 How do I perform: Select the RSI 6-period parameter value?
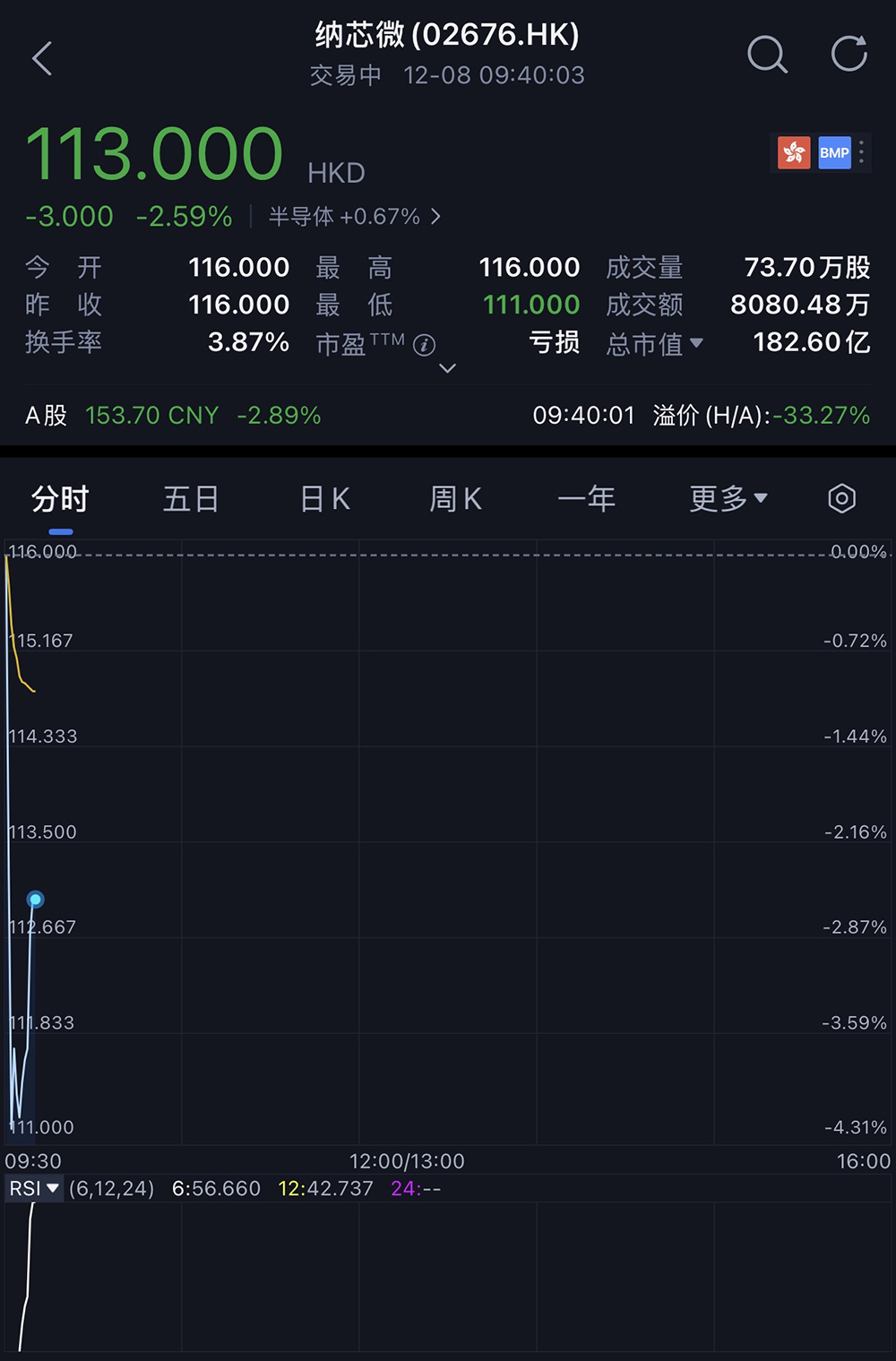216,1188
